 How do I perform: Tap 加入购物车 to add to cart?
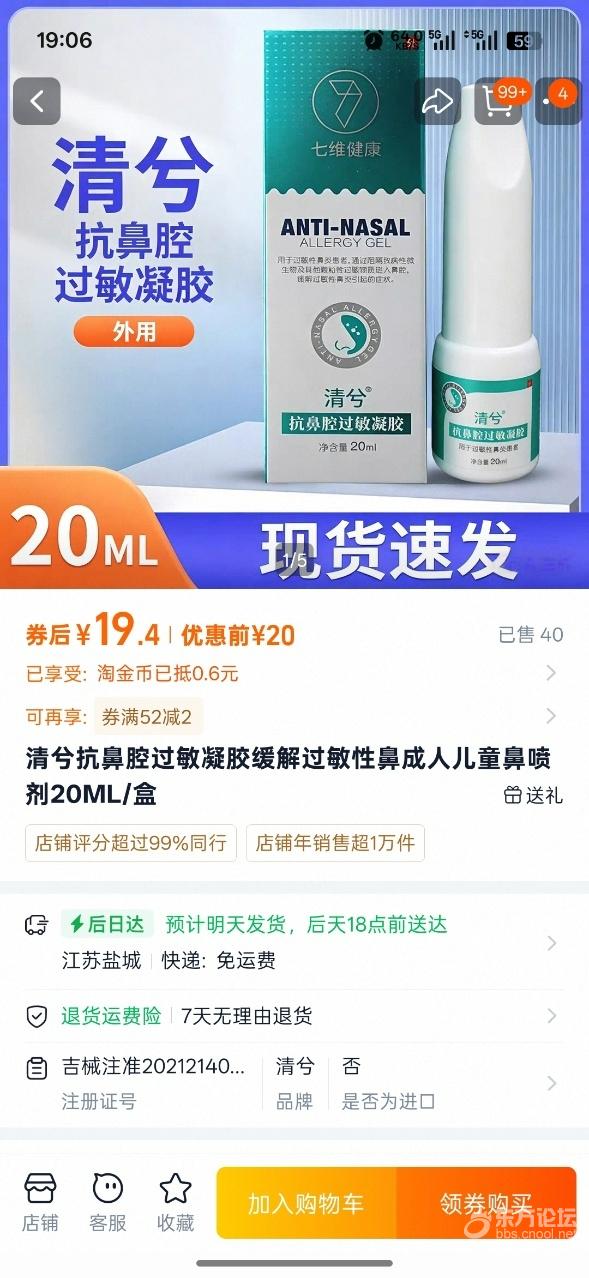306,1203
